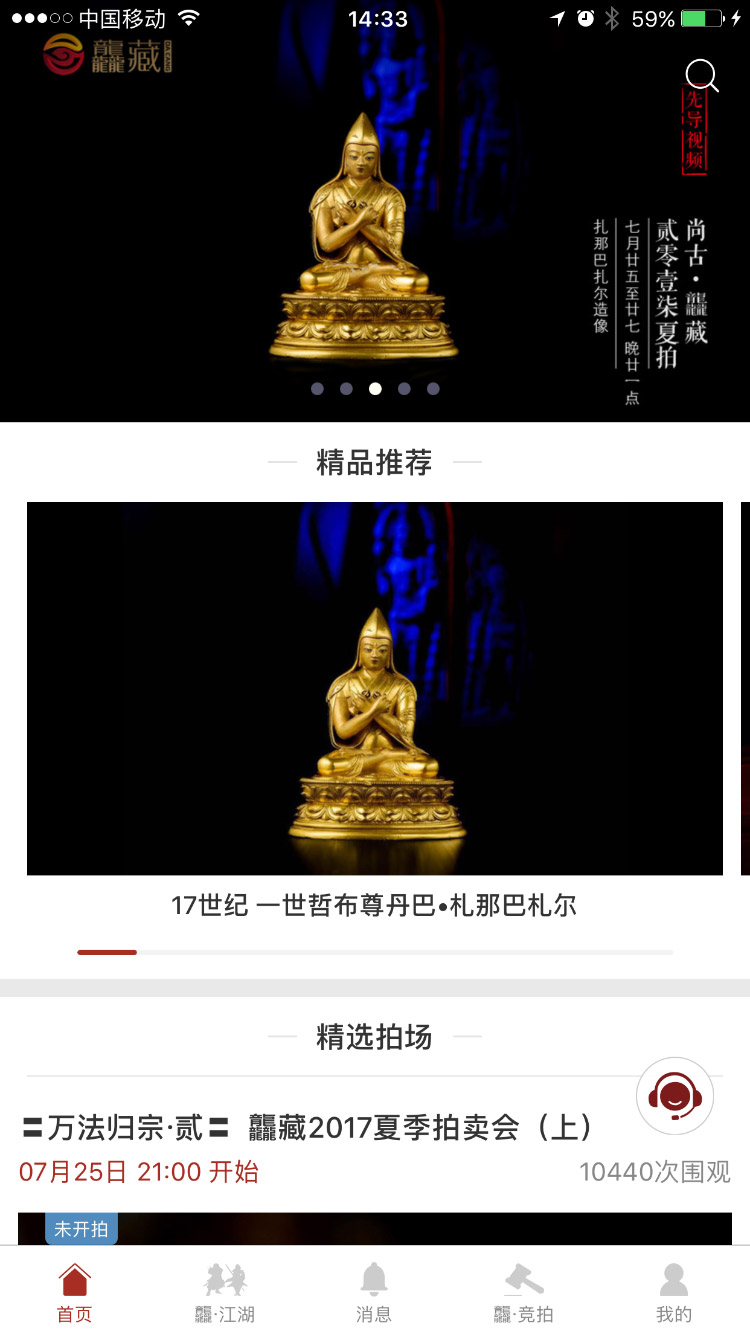The width and height of the screenshot is (750, 1334).
Task: Switch to the 首页 tab
Action: click(x=75, y=1292)
